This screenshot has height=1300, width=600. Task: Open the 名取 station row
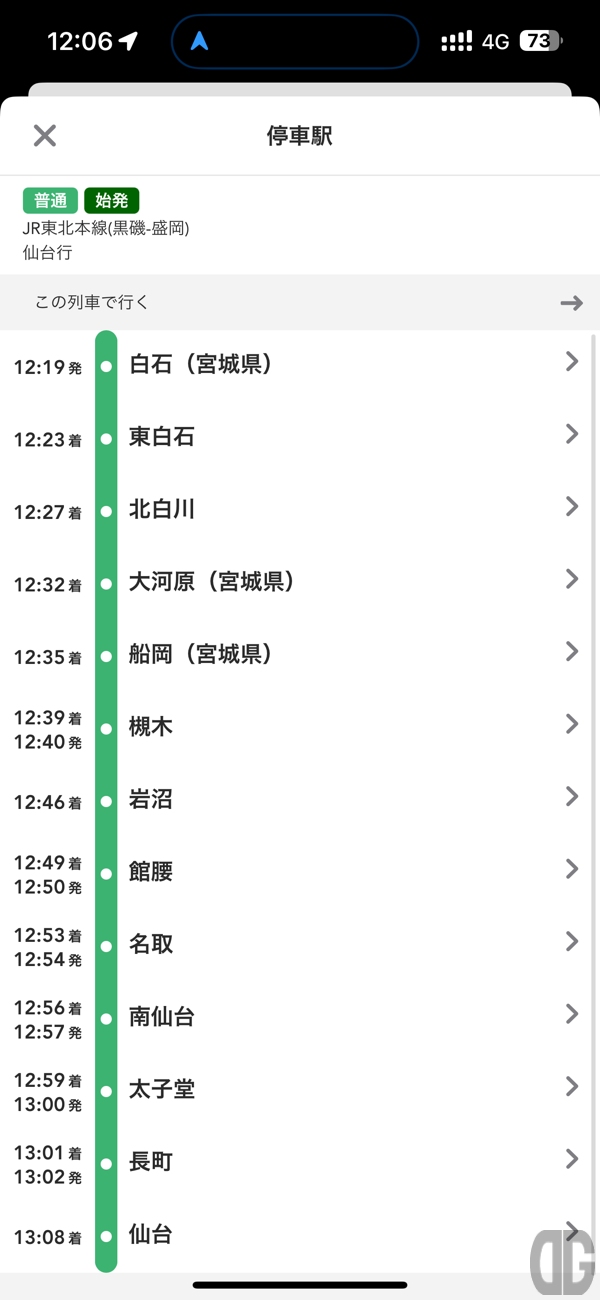point(300,945)
